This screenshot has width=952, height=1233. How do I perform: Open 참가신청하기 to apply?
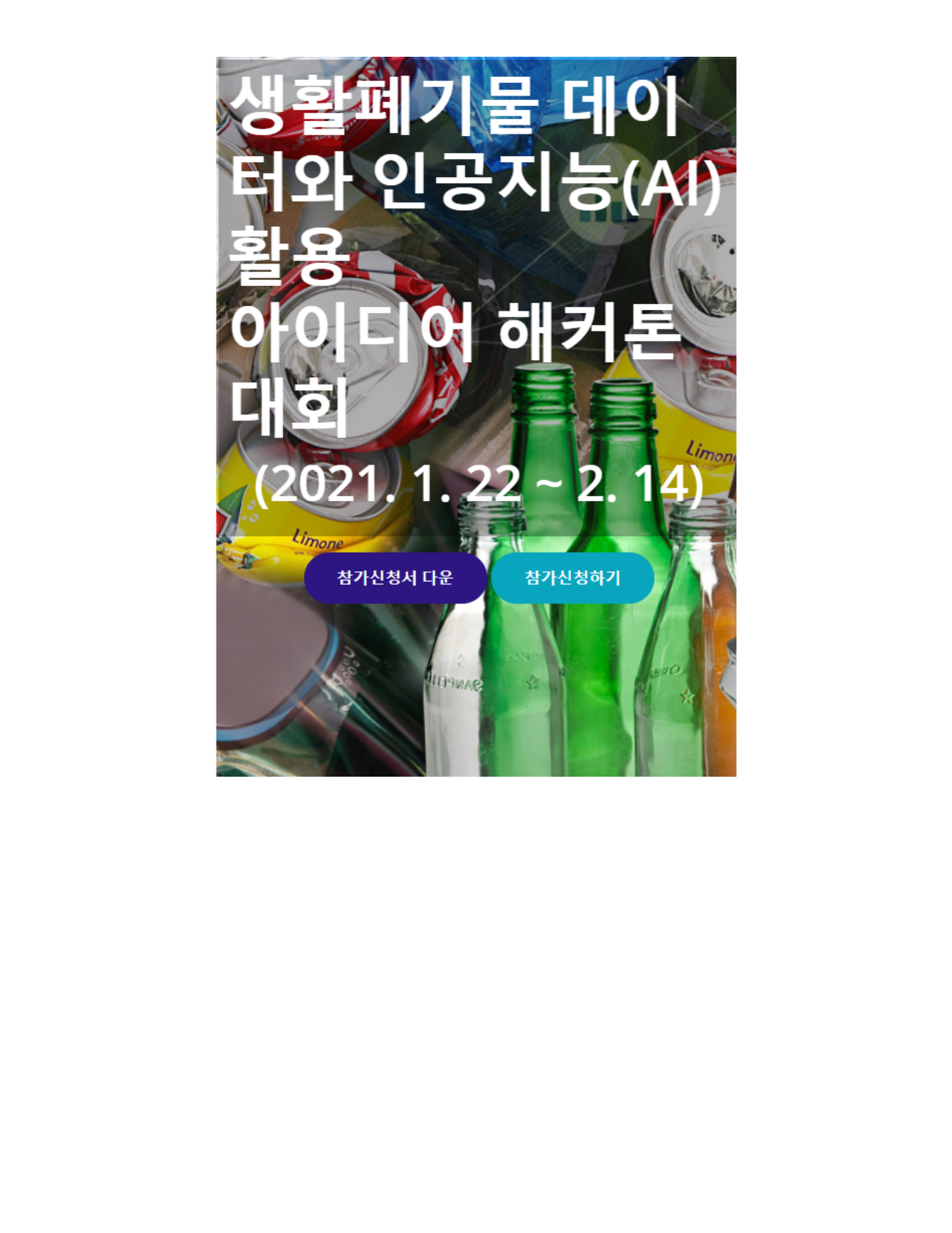tap(572, 577)
